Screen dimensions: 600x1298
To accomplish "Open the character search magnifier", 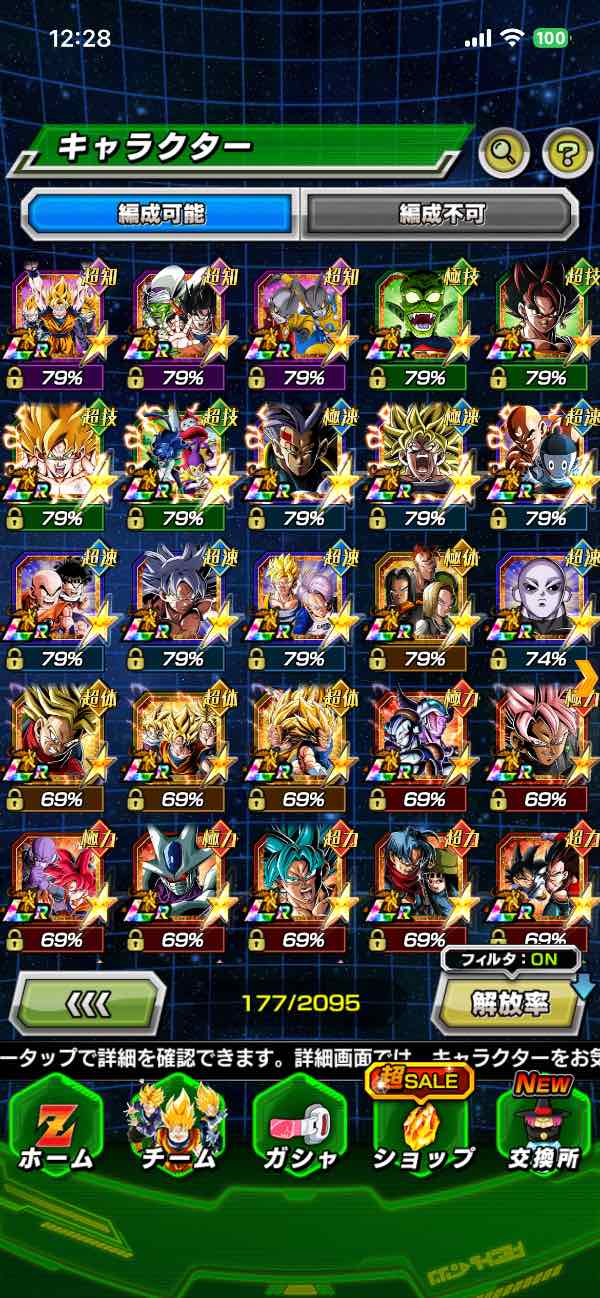I will click(504, 153).
